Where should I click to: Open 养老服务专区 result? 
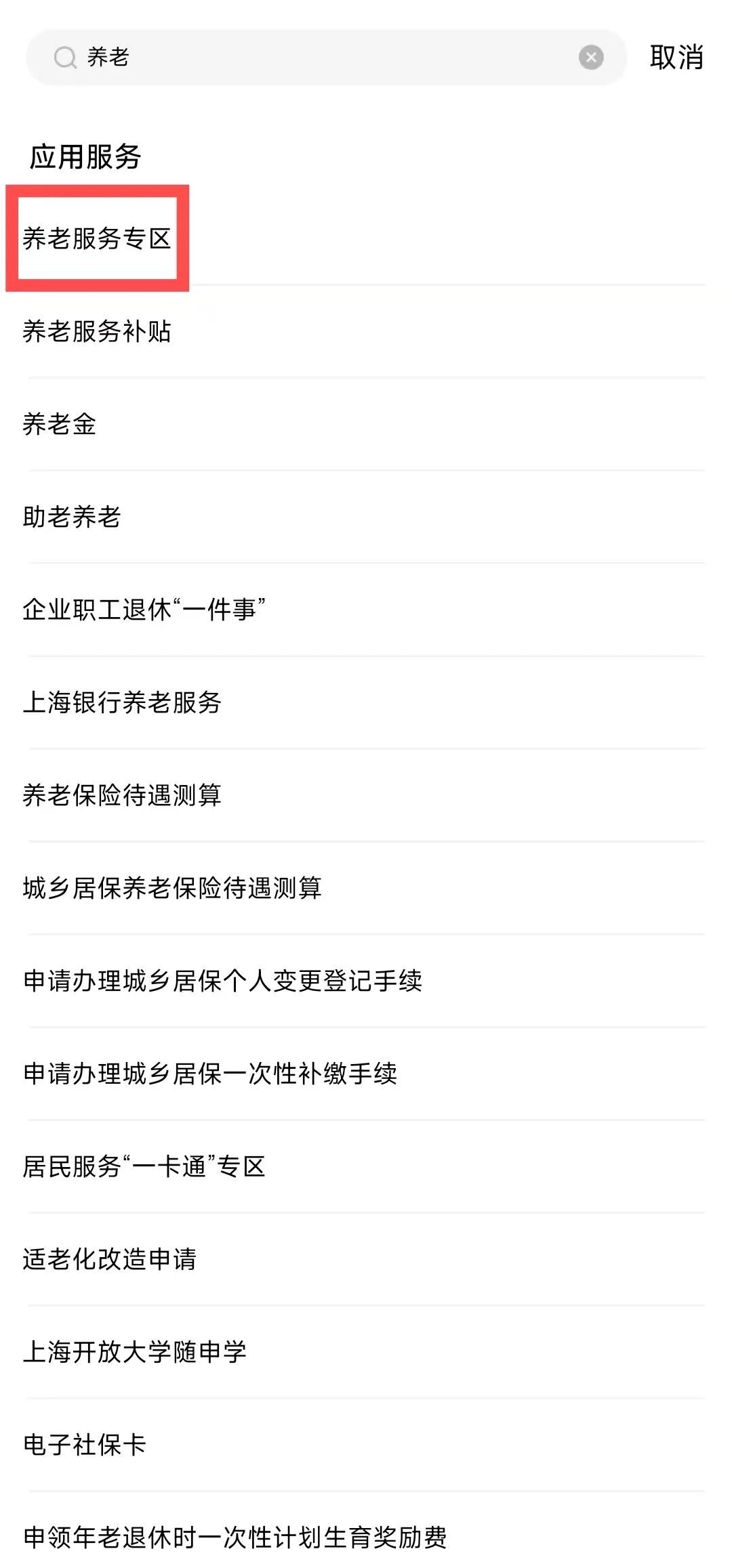97,238
